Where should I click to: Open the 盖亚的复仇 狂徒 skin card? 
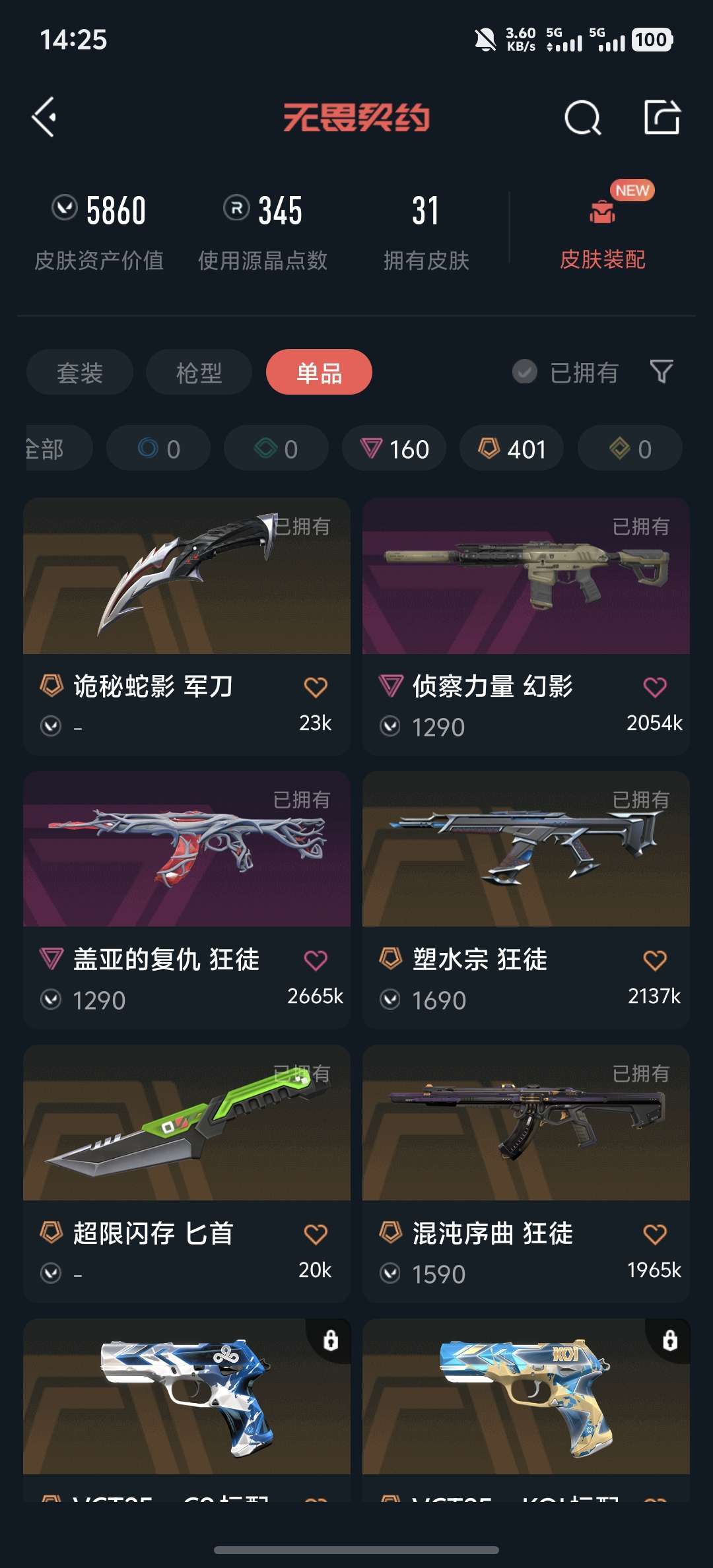pos(187,899)
